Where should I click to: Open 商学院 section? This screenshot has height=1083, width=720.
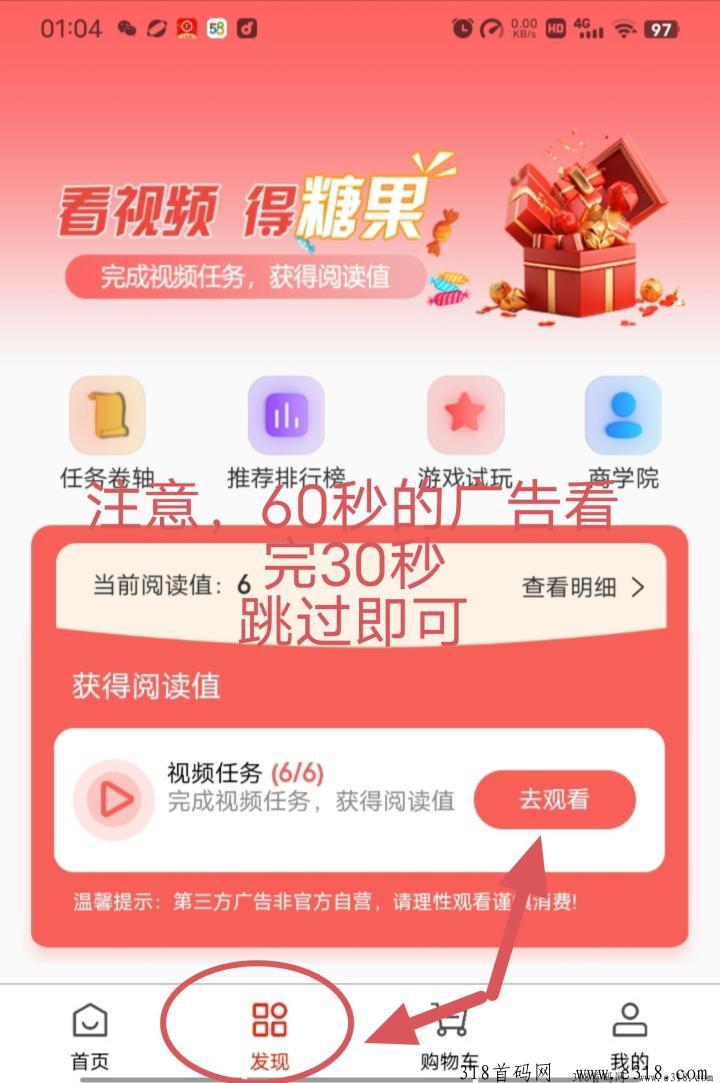click(622, 416)
